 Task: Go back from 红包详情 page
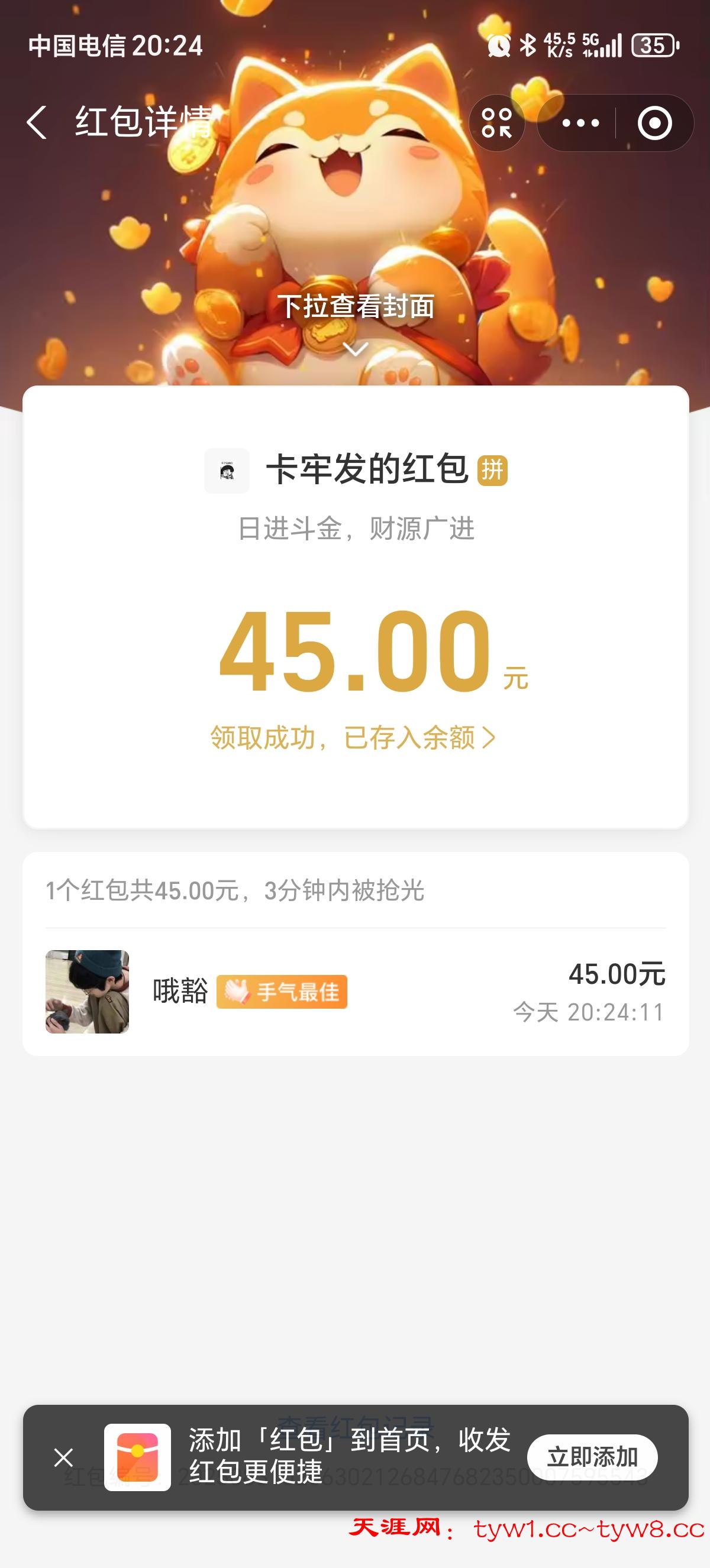click(37, 122)
